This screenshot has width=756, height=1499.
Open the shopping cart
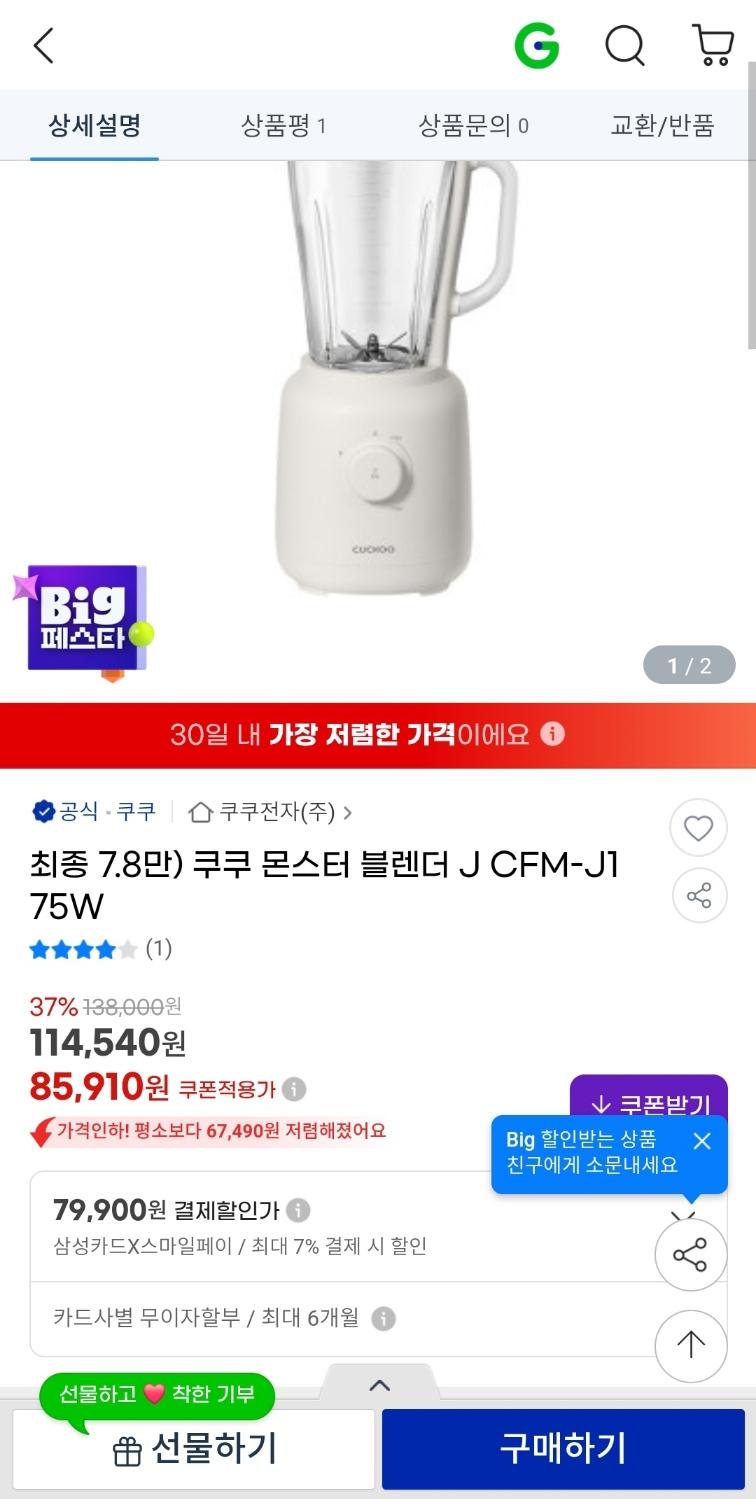pyautogui.click(x=713, y=46)
